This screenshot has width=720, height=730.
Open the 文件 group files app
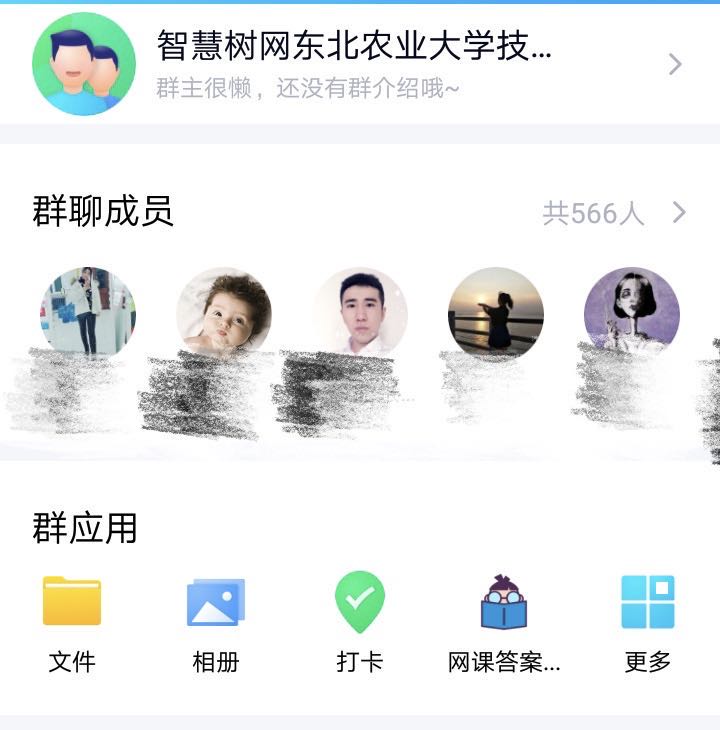point(72,620)
